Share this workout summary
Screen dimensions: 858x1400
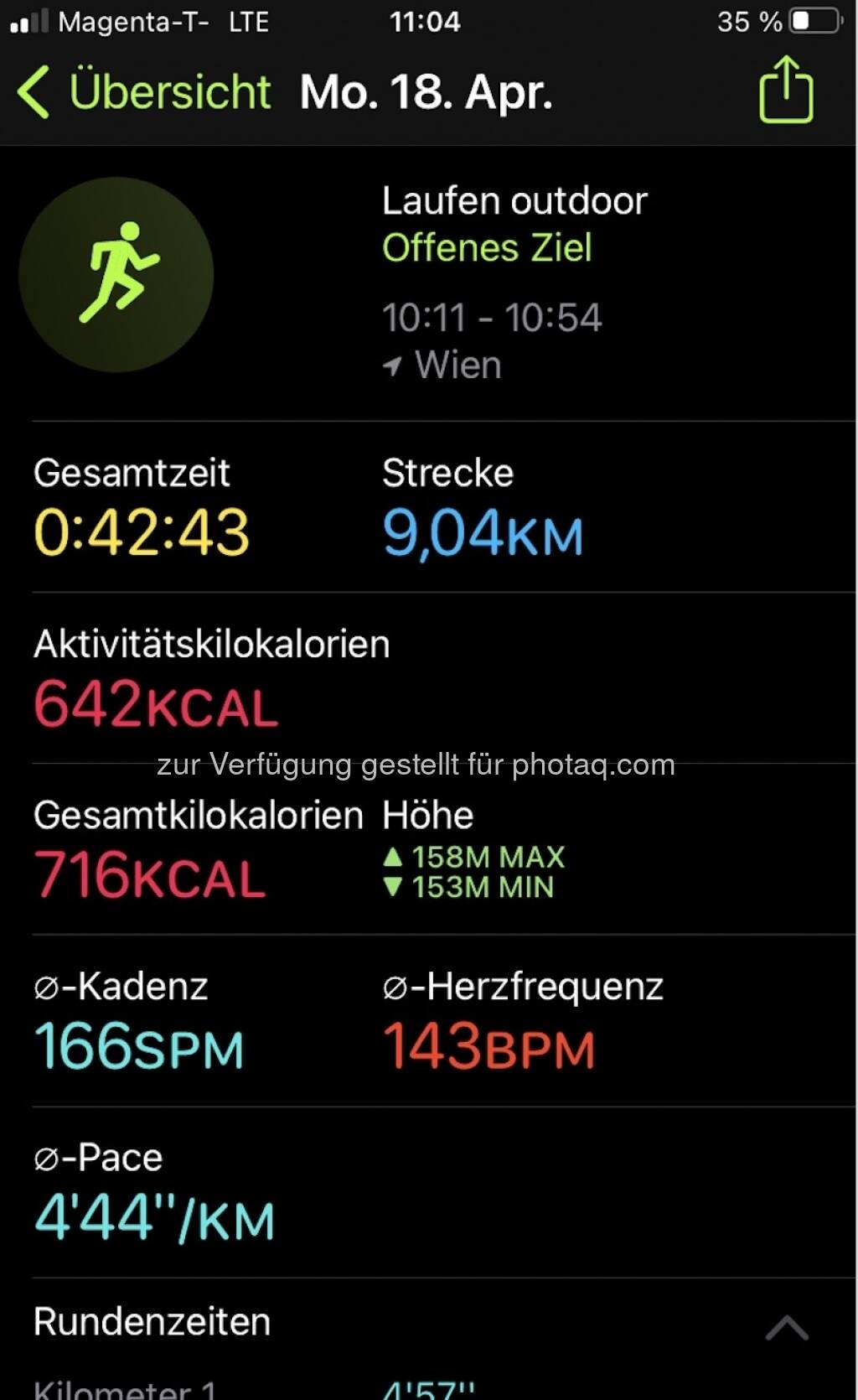point(785,91)
